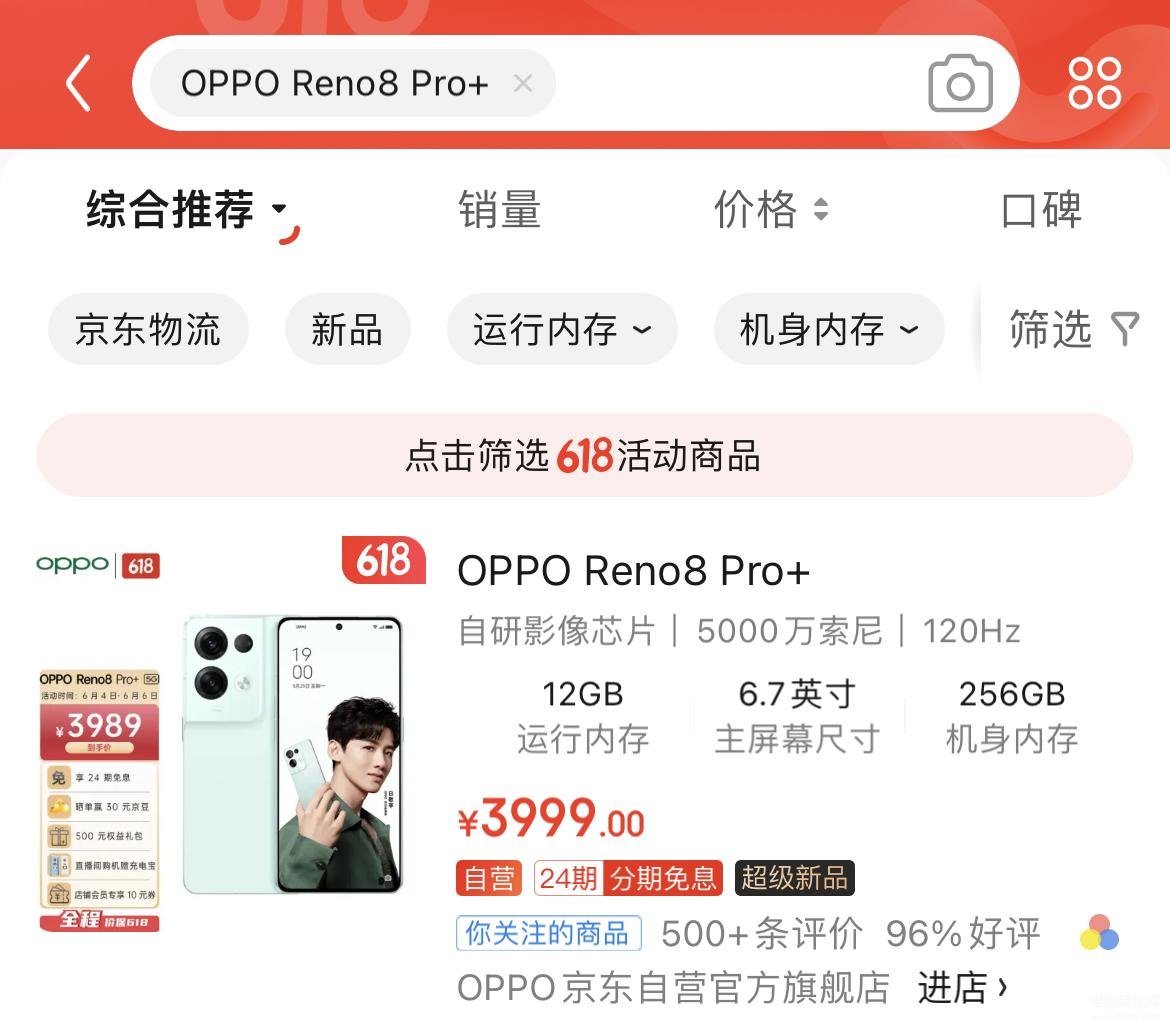Open the four-circle category menu icon

point(1094,83)
